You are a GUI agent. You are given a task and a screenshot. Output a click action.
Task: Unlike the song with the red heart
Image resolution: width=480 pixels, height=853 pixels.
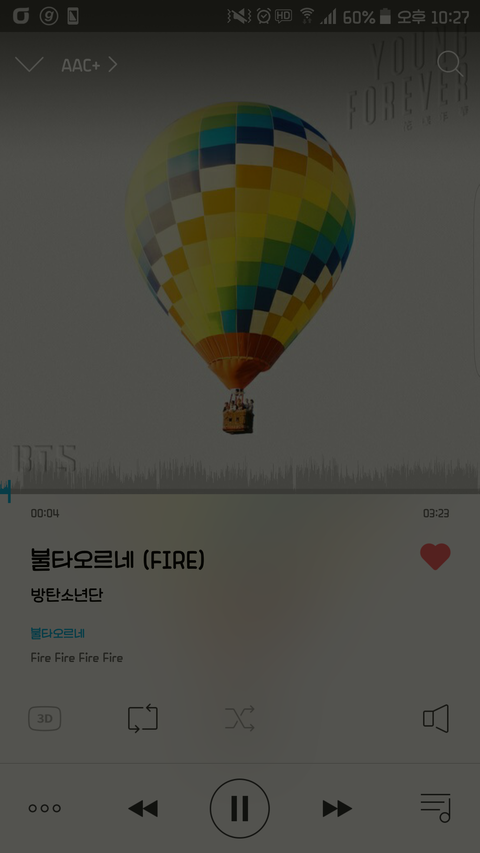point(435,557)
